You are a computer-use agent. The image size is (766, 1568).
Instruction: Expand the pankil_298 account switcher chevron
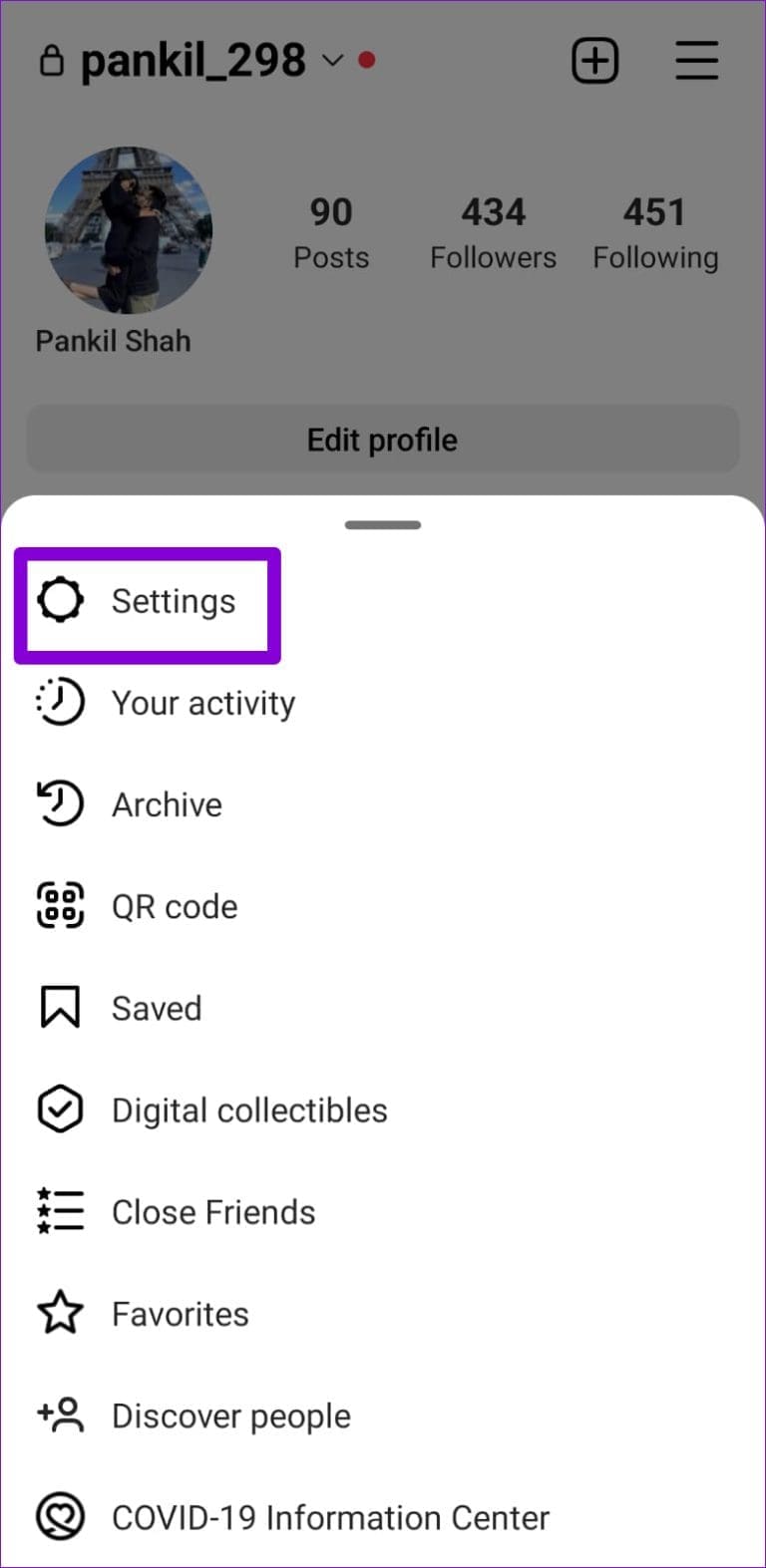point(330,62)
